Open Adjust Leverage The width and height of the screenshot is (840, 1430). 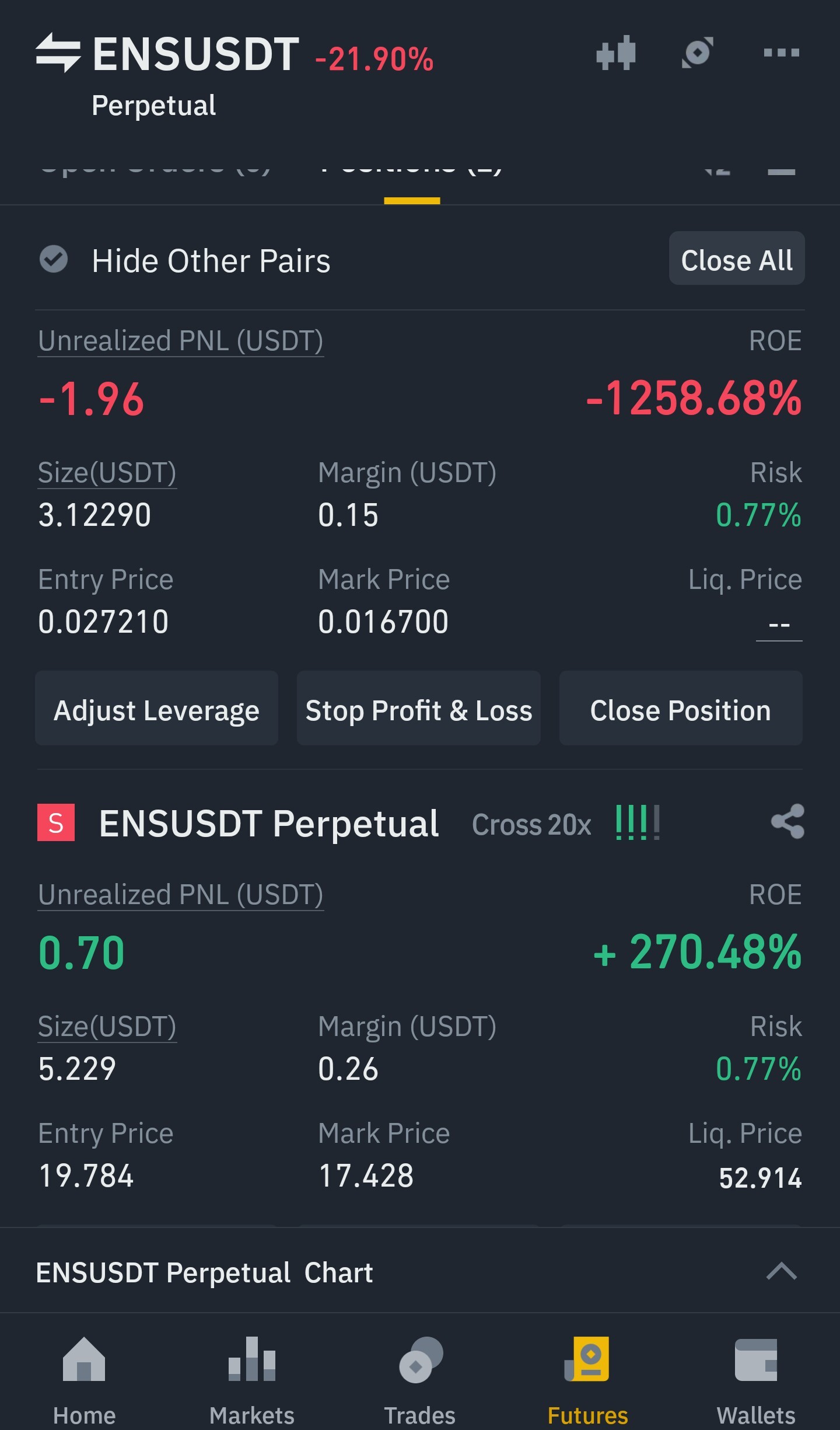click(x=156, y=709)
